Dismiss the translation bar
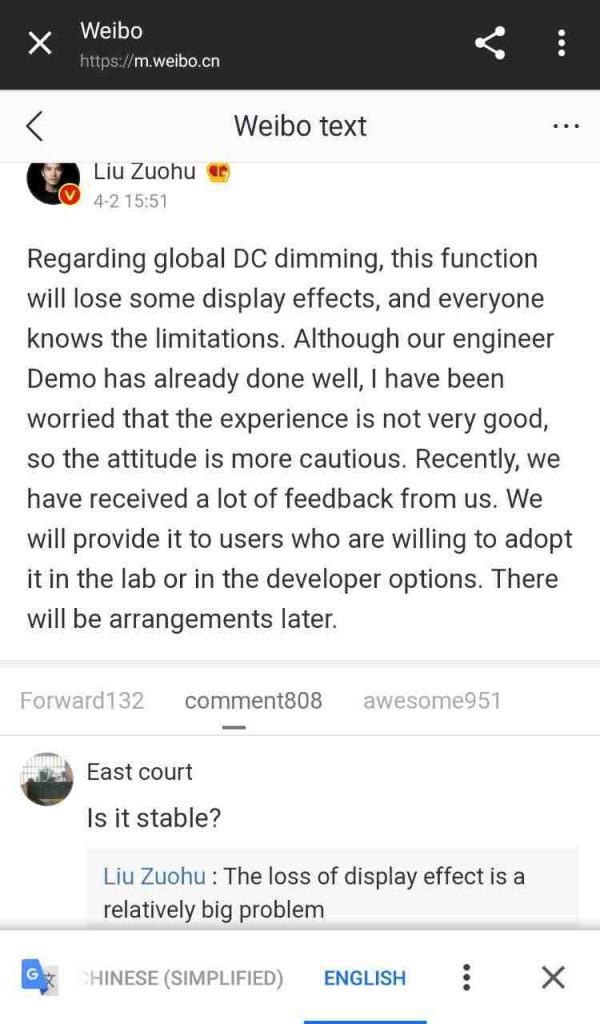 pyautogui.click(x=553, y=977)
